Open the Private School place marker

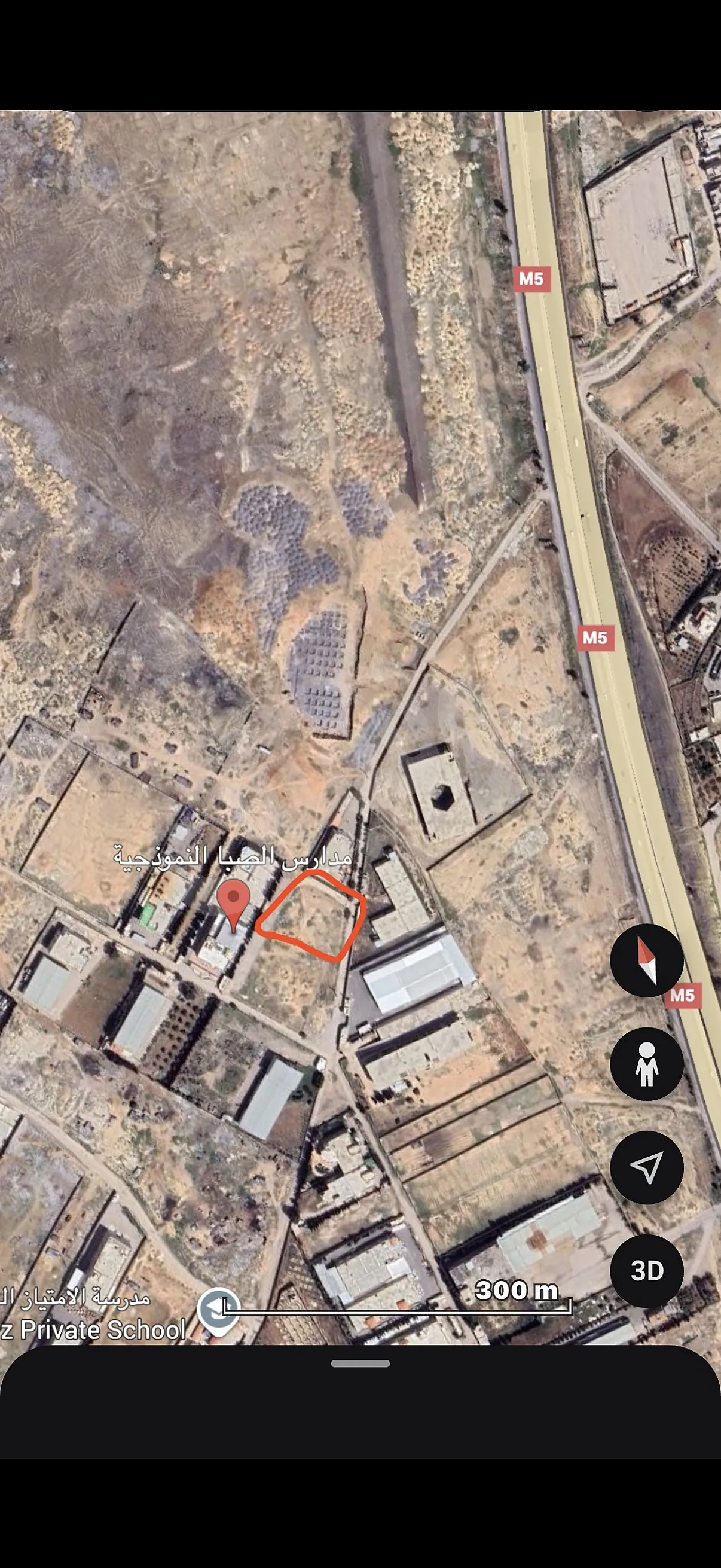click(218, 1308)
